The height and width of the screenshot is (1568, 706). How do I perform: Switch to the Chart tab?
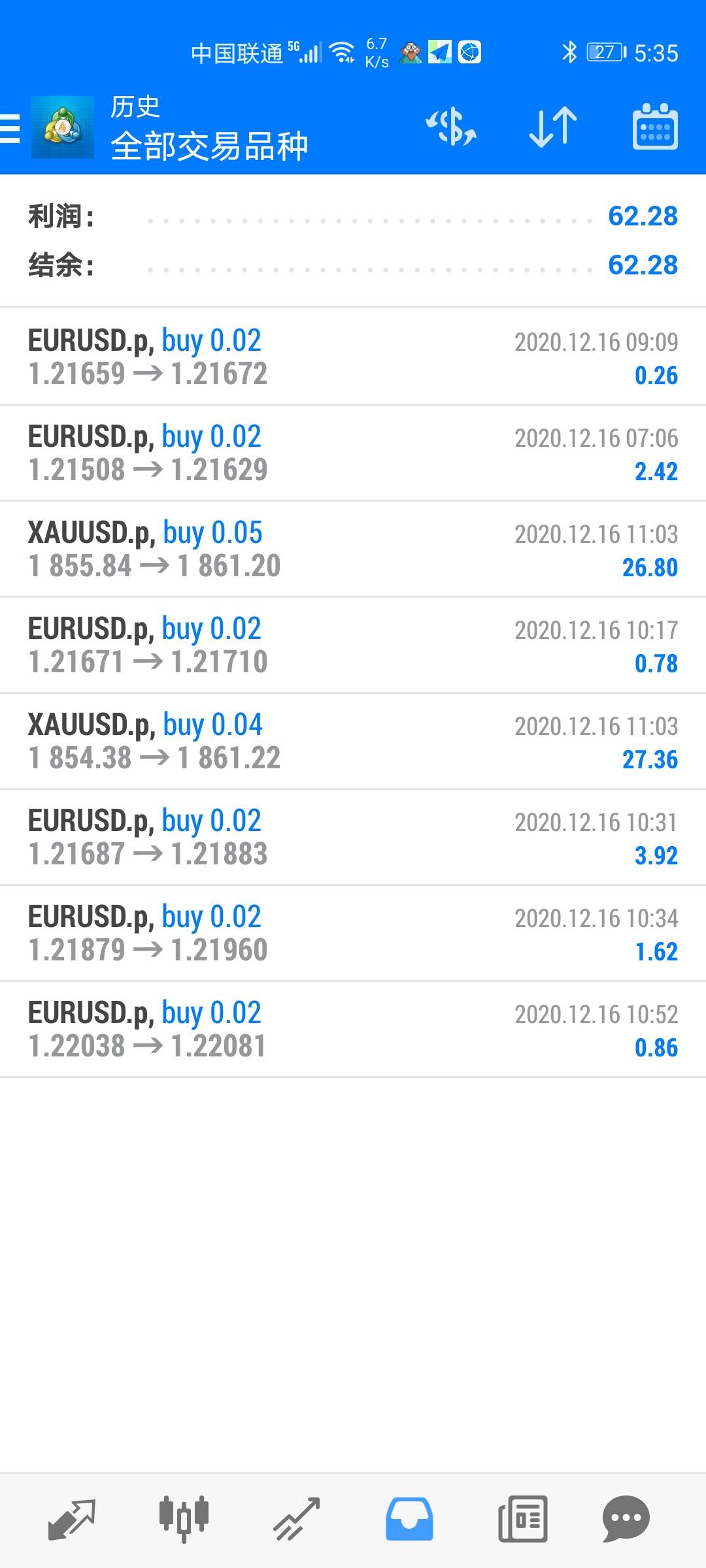[184, 1518]
